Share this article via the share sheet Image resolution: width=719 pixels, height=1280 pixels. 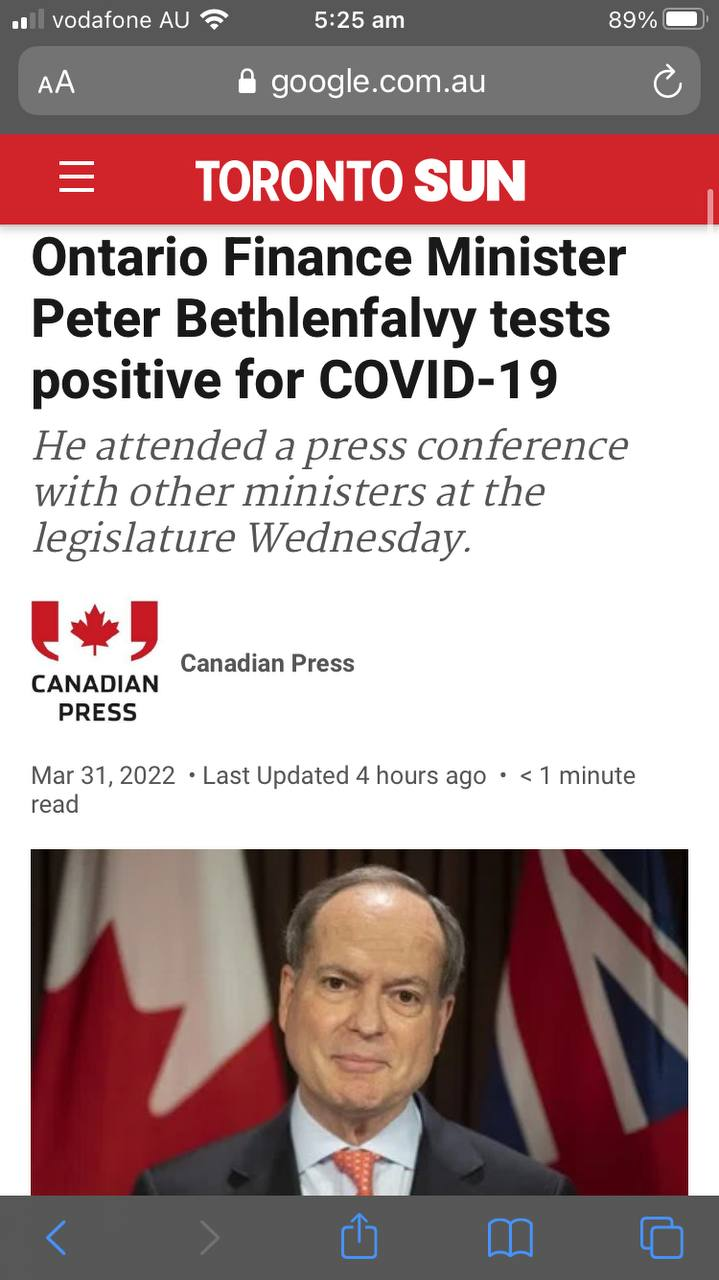tap(359, 1238)
